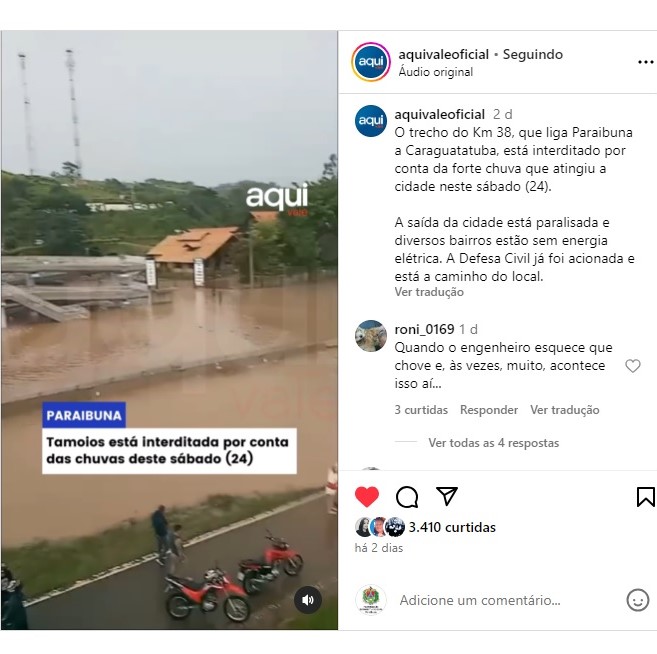Open the comment bubble icon
Image resolution: width=657 pixels, height=654 pixels.
coord(407,497)
